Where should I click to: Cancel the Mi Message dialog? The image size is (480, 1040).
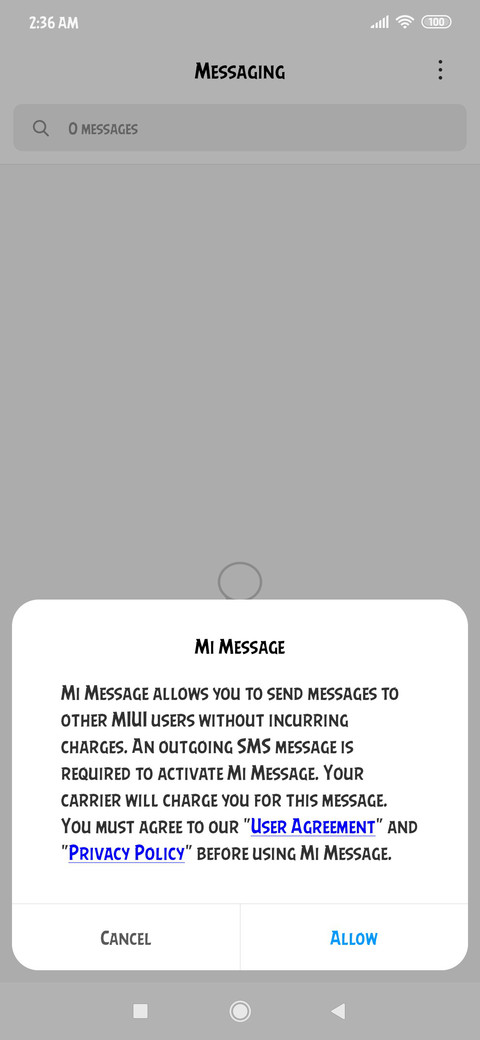pos(126,938)
